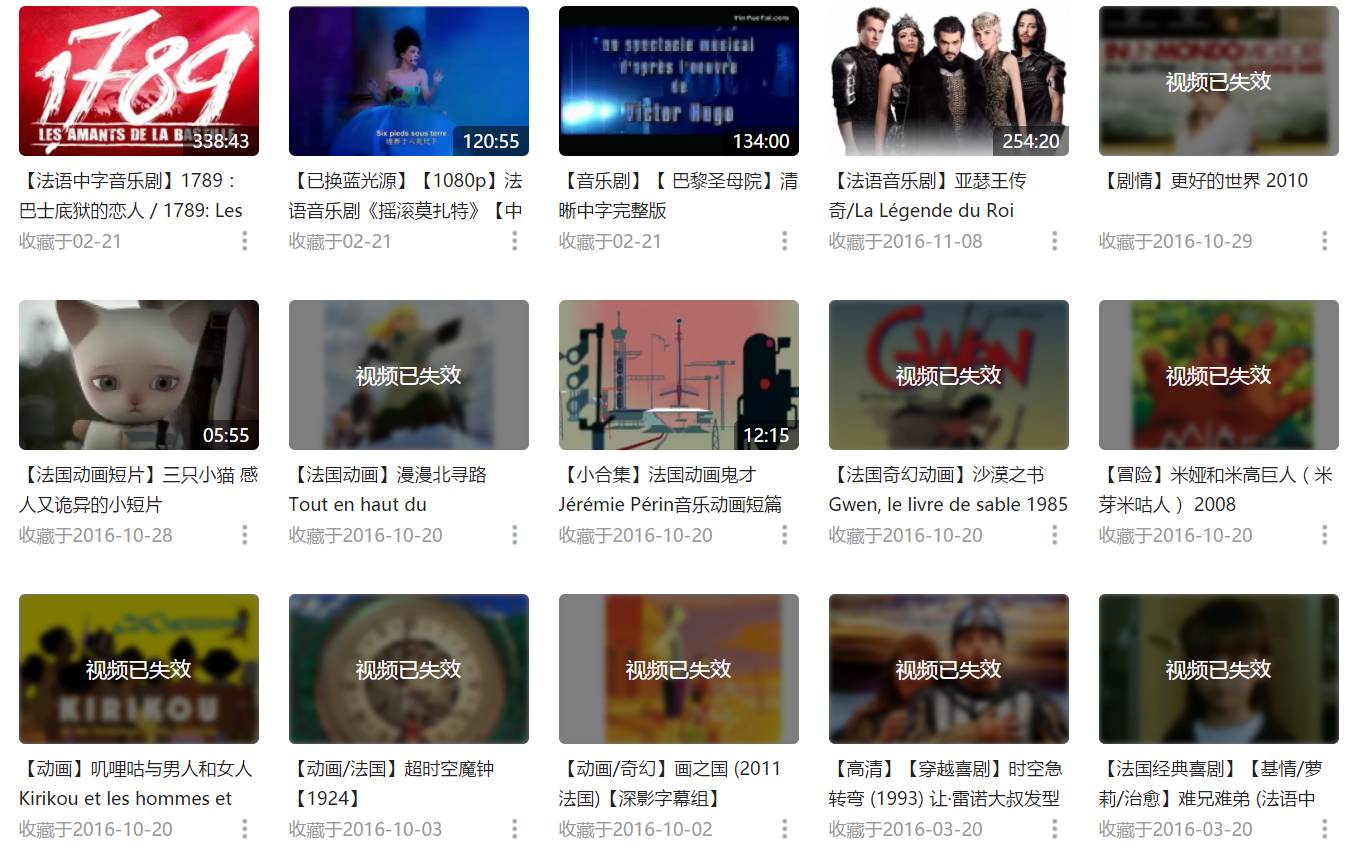Open the Jérémie Périn animation collection
The image size is (1355, 861).
pos(678,375)
